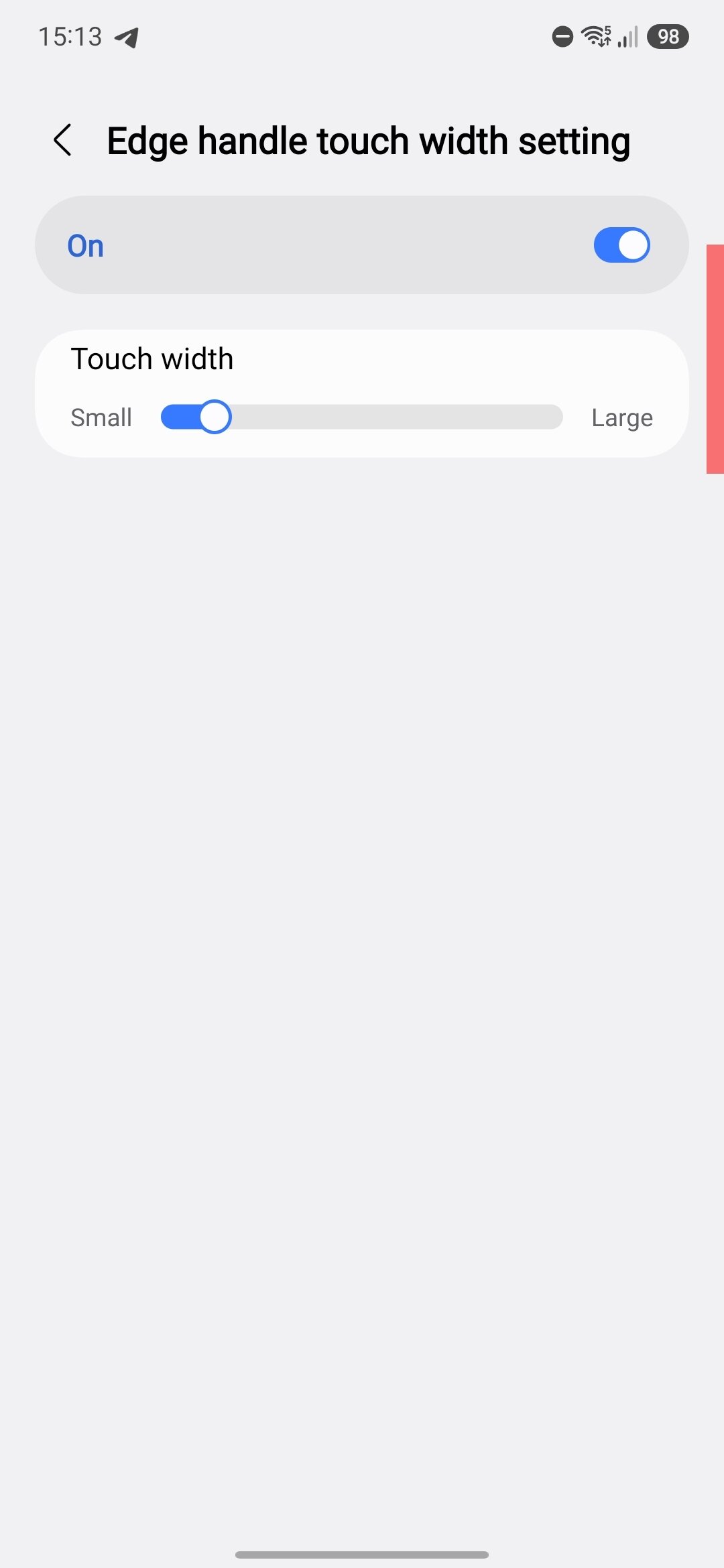Image resolution: width=724 pixels, height=1568 pixels.
Task: Turn off the Edge handle touch width switch
Action: 620,245
